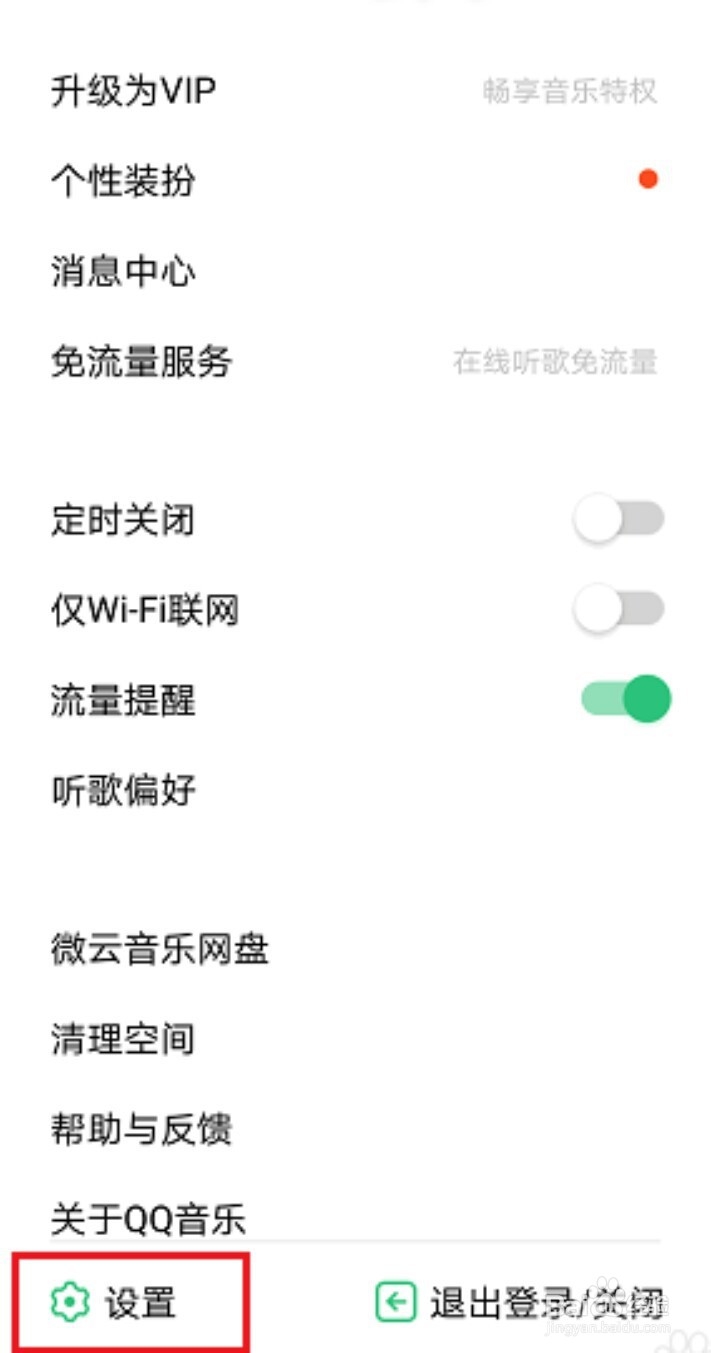
Task: Open 清理空间
Action: pos(355,1039)
